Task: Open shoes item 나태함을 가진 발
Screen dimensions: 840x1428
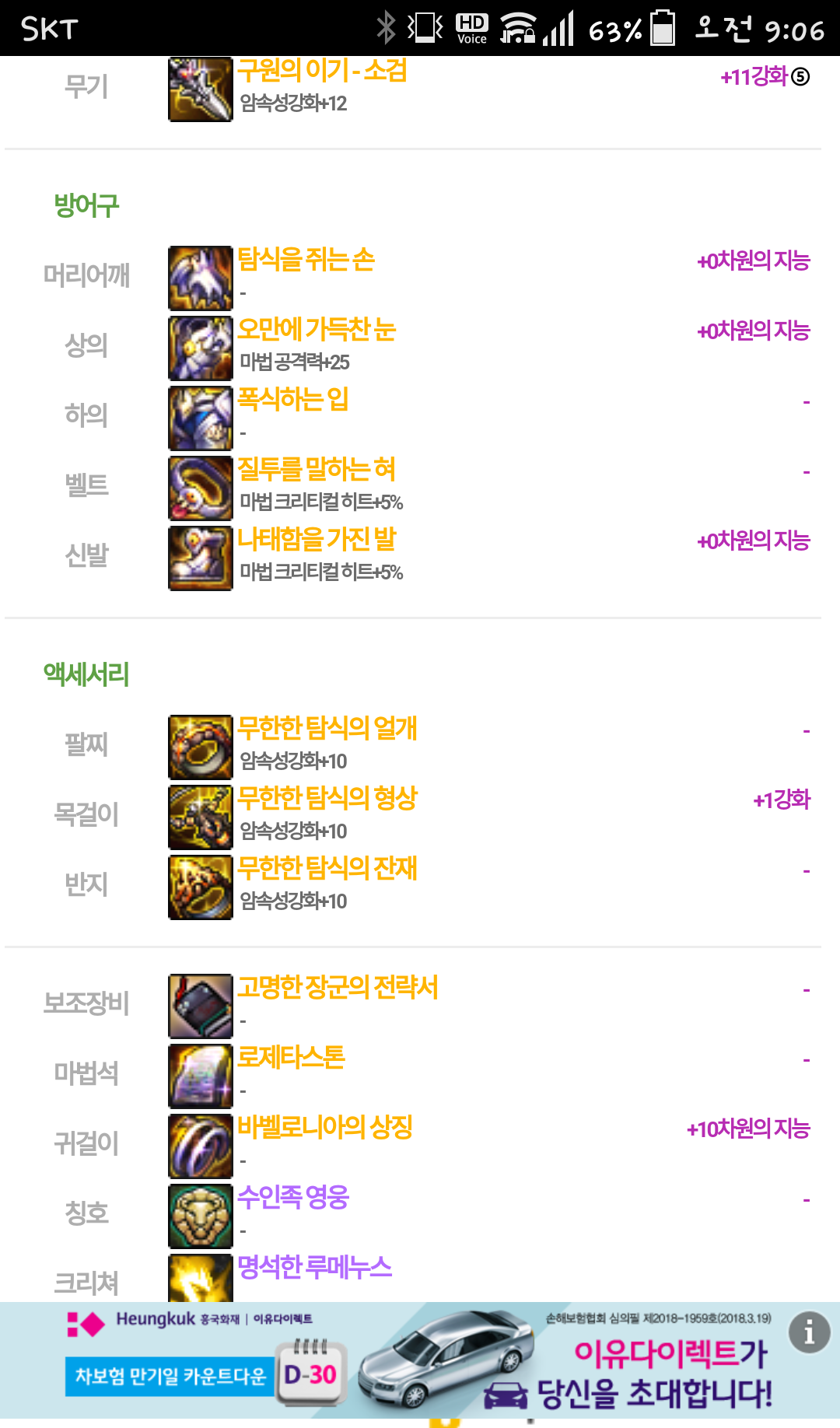Action: pos(317,540)
